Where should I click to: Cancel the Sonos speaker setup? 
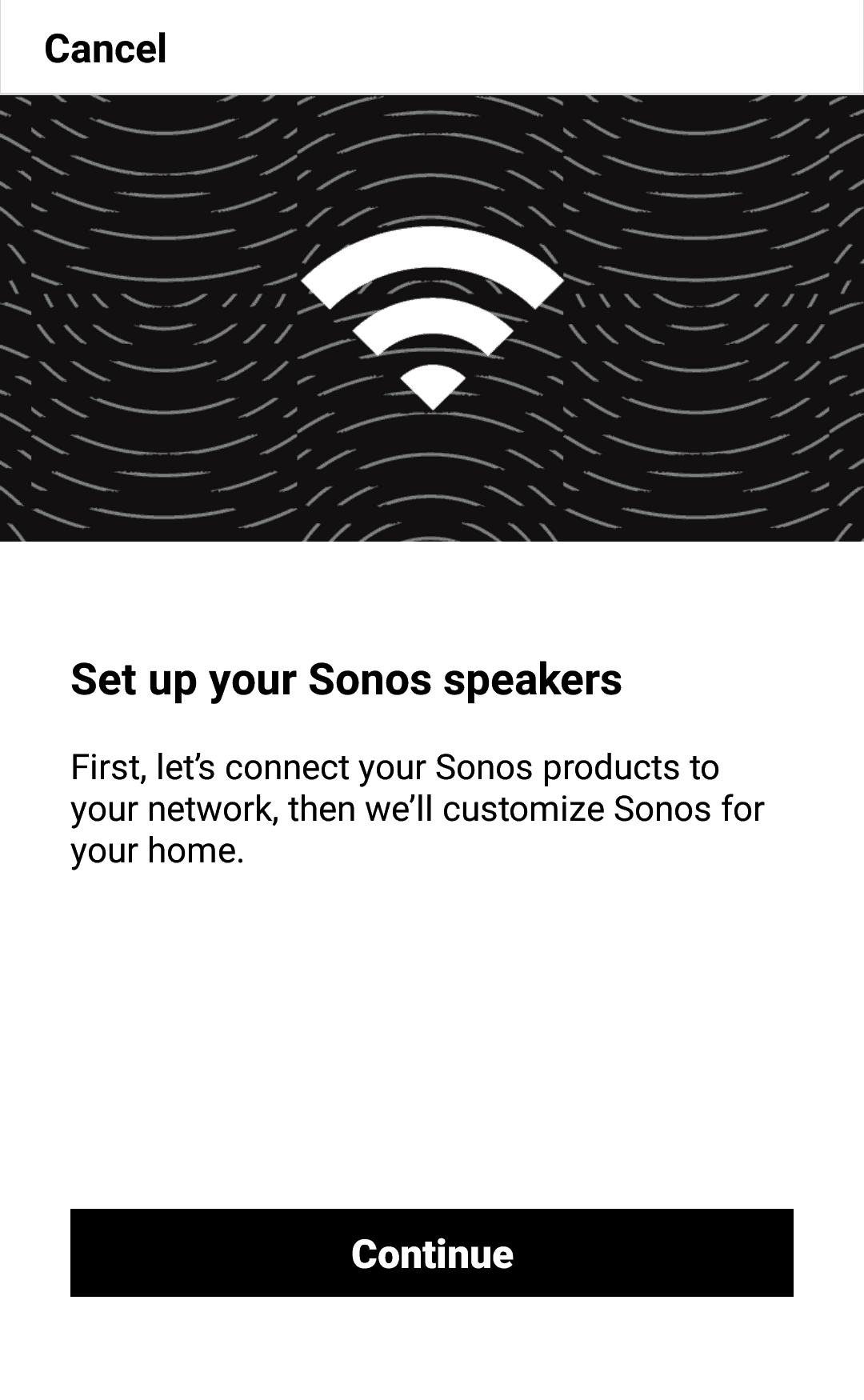coord(106,49)
